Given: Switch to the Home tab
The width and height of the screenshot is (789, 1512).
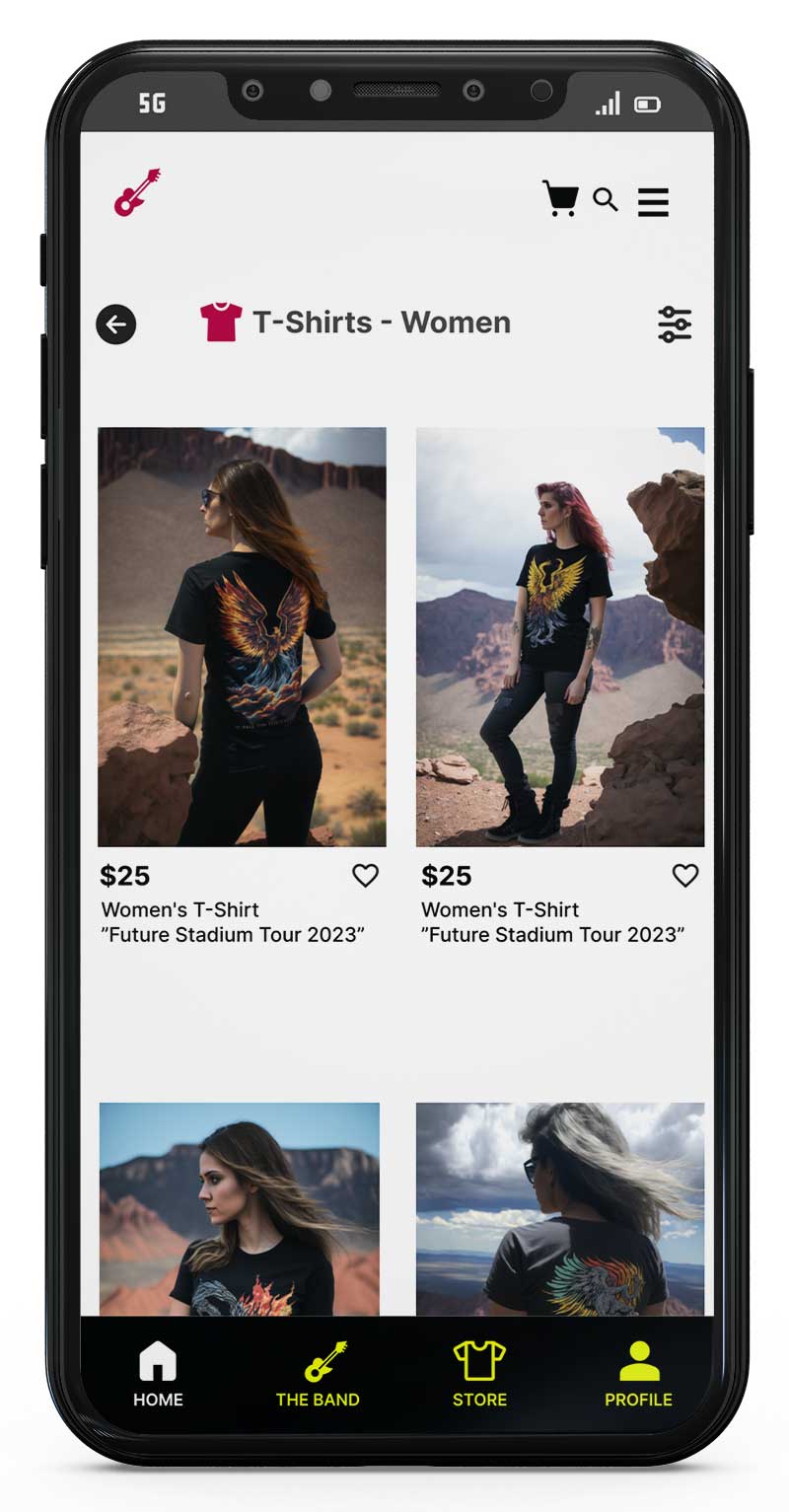Looking at the screenshot, I should [x=158, y=1375].
